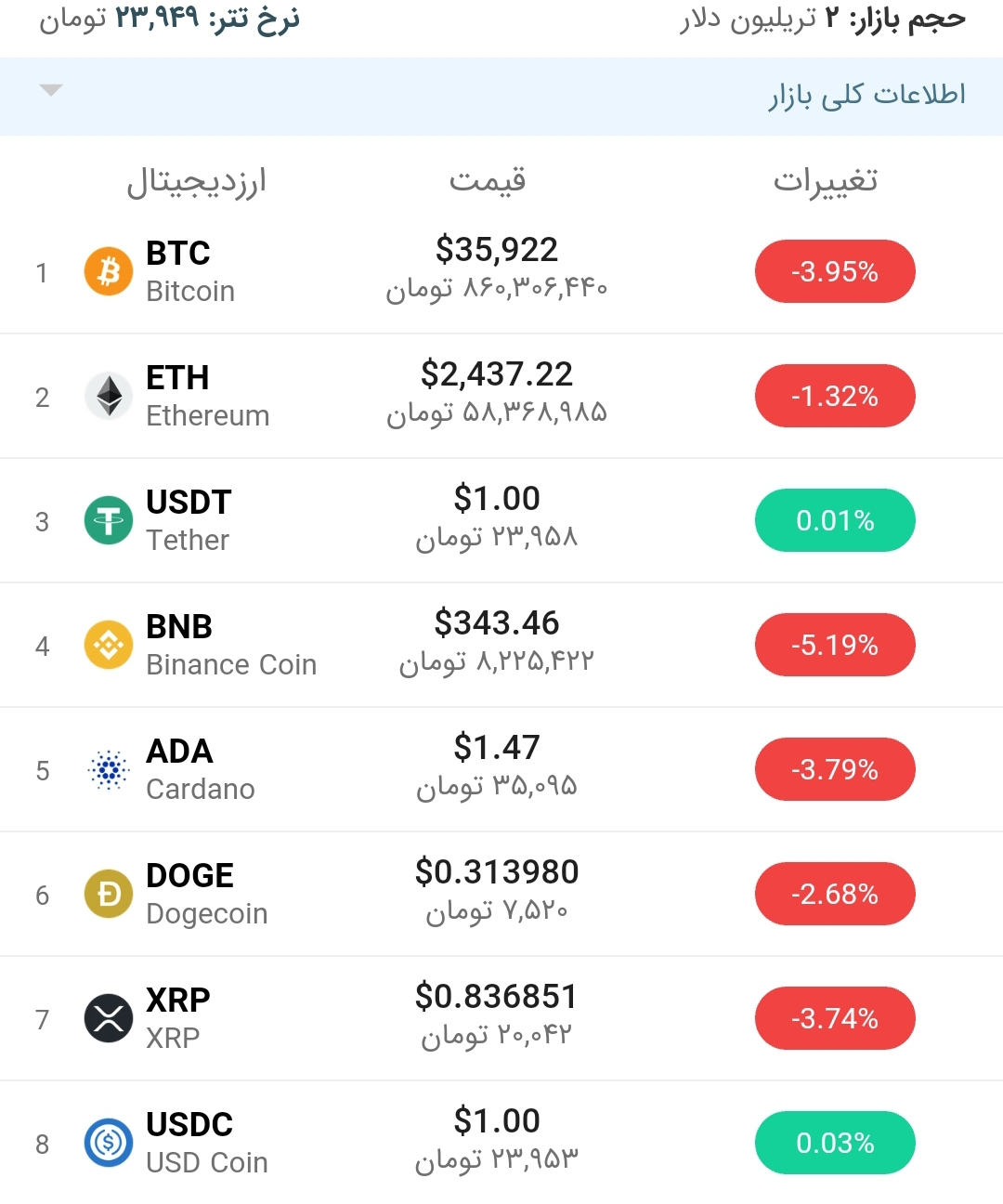Image resolution: width=1003 pixels, height=1204 pixels.
Task: Select the Ethereum logo icon
Action: coord(109,396)
